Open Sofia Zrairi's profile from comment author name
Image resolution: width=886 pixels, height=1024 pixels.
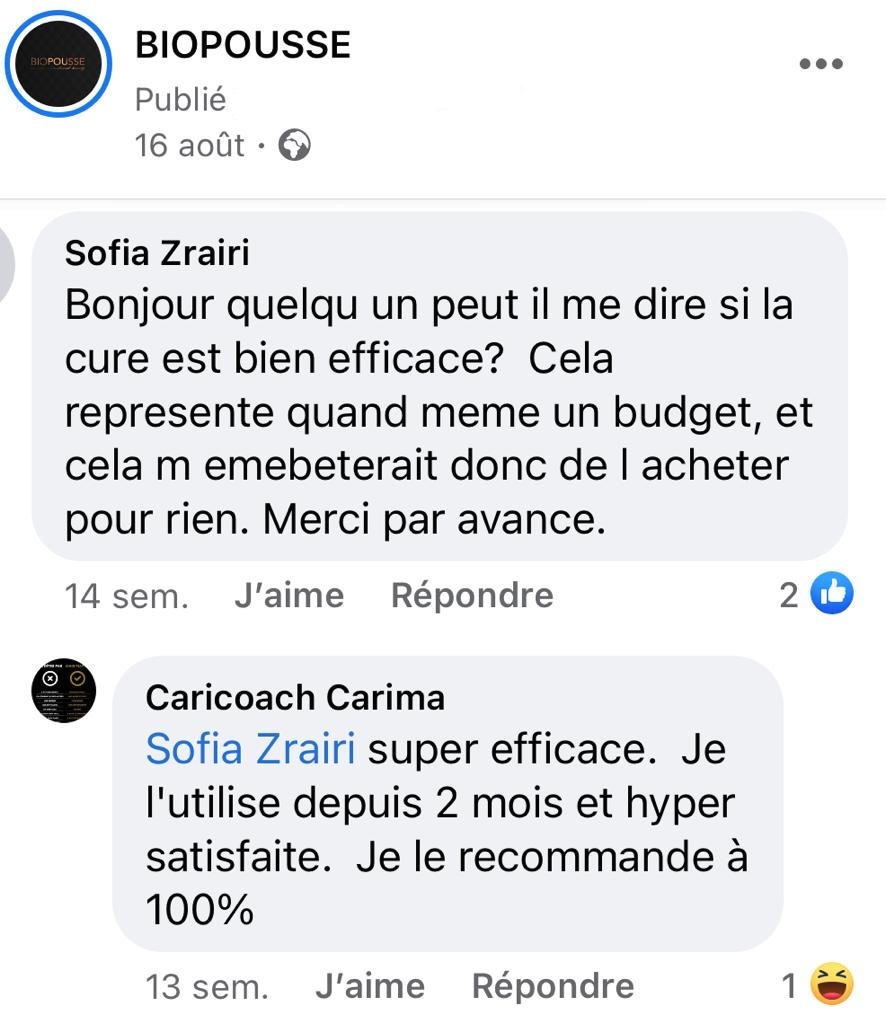point(157,253)
